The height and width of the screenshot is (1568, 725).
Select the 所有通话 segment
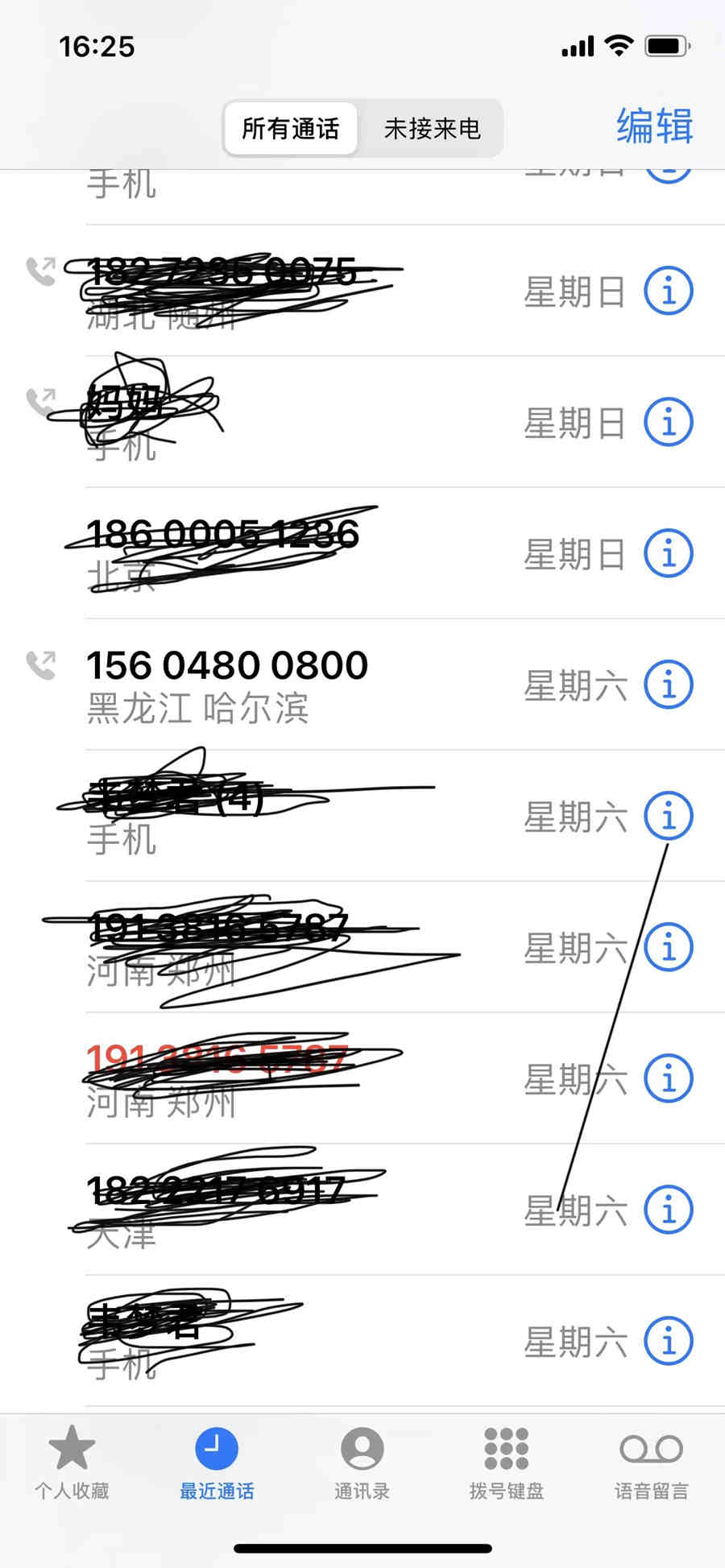click(291, 128)
